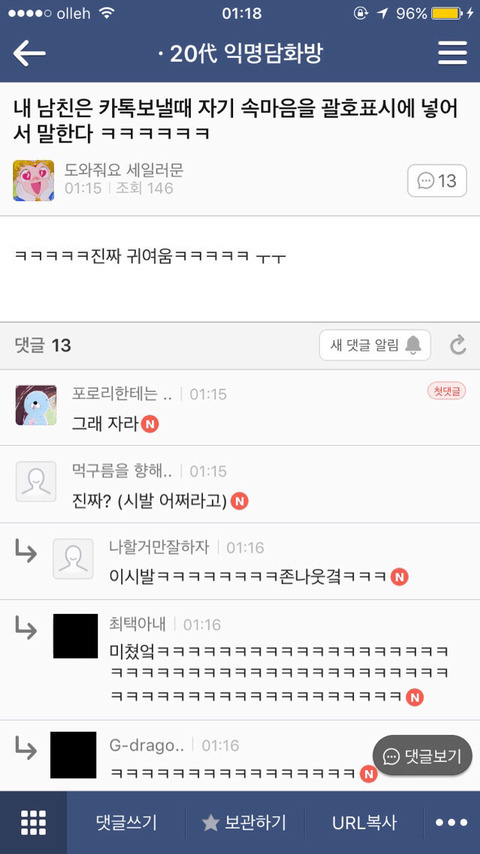Screen dimensions: 480x854
Task: Tap the floating 댓글보기 button
Action: pyautogui.click(x=422, y=755)
